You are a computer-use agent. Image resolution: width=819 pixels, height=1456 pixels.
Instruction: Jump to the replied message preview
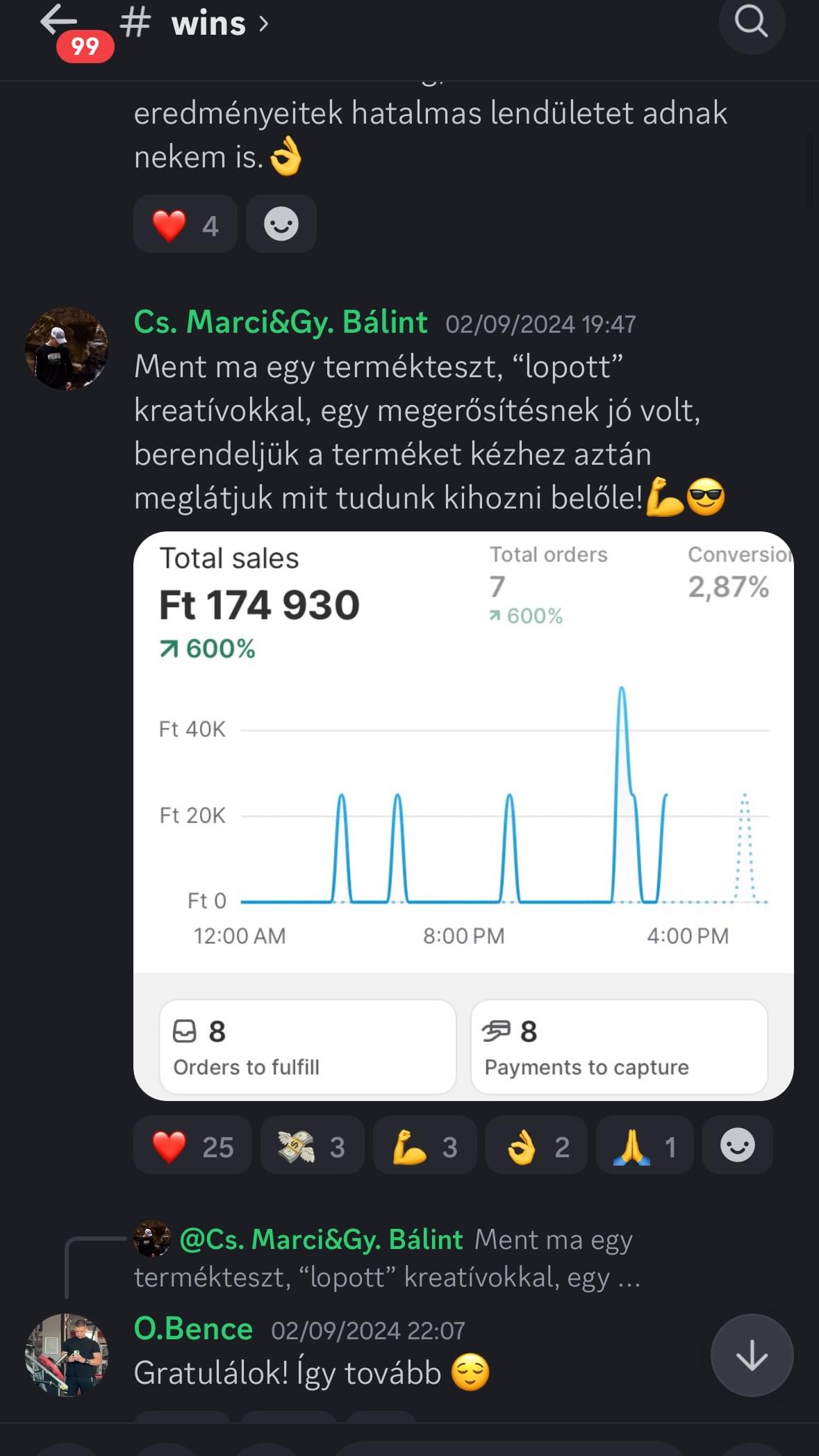click(x=387, y=1258)
